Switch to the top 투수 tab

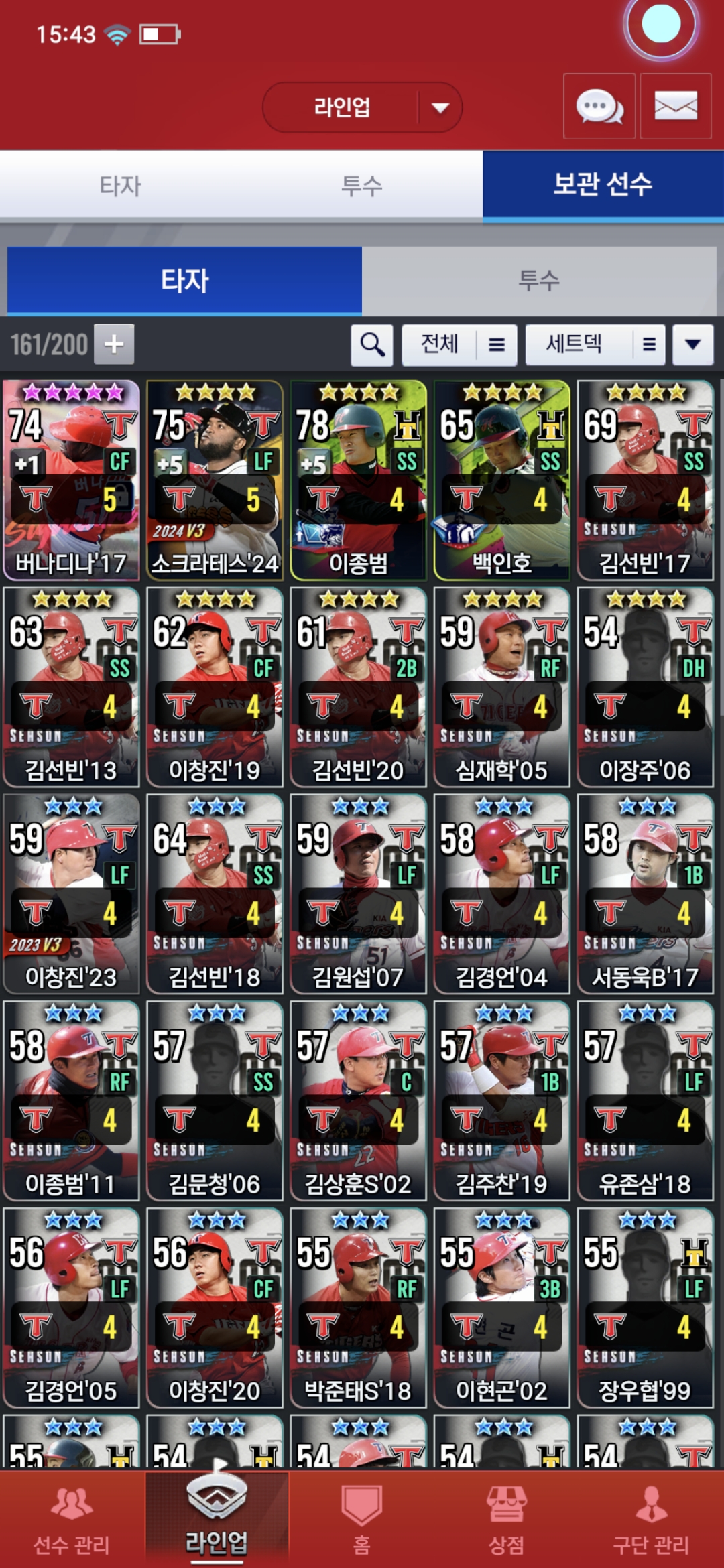click(x=361, y=186)
